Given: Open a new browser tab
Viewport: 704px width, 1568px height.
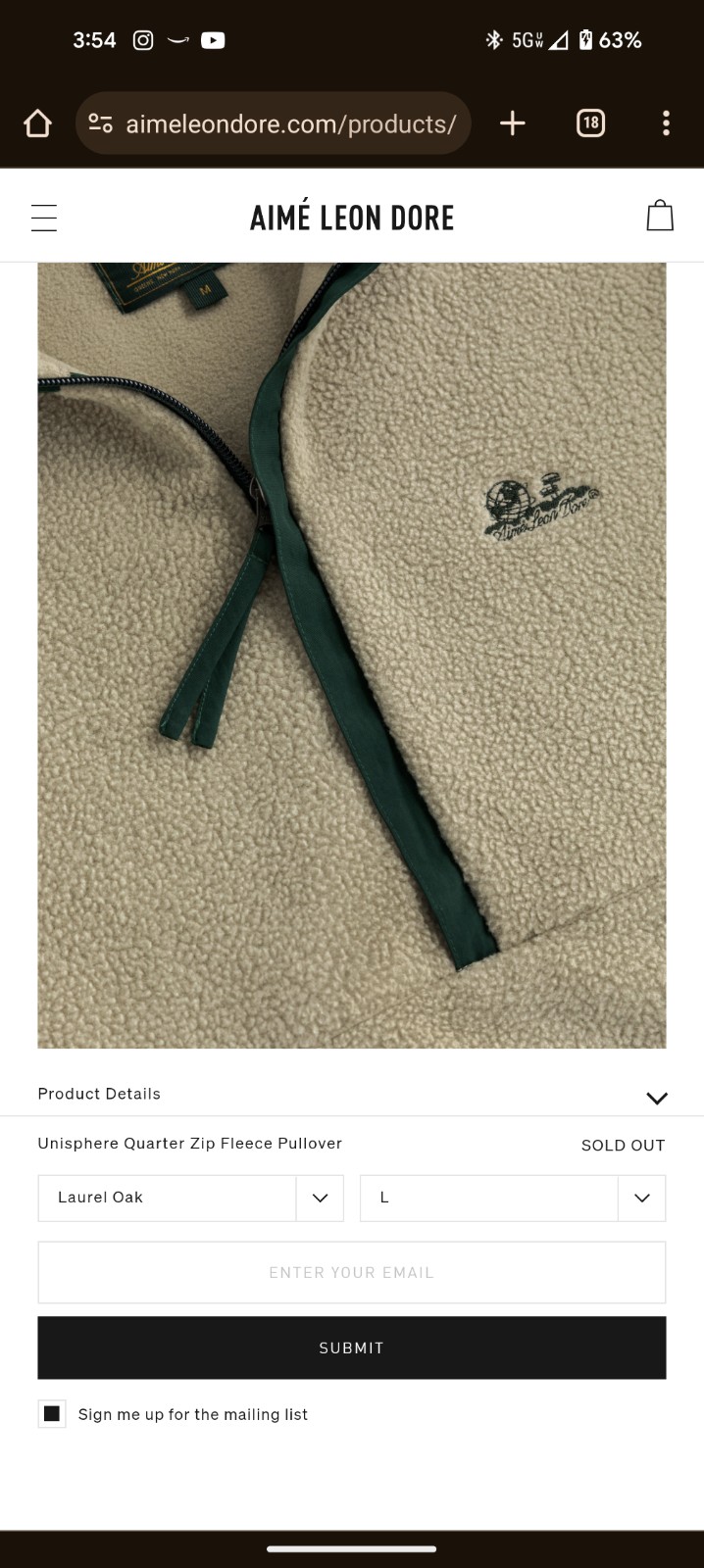Looking at the screenshot, I should pyautogui.click(x=512, y=123).
